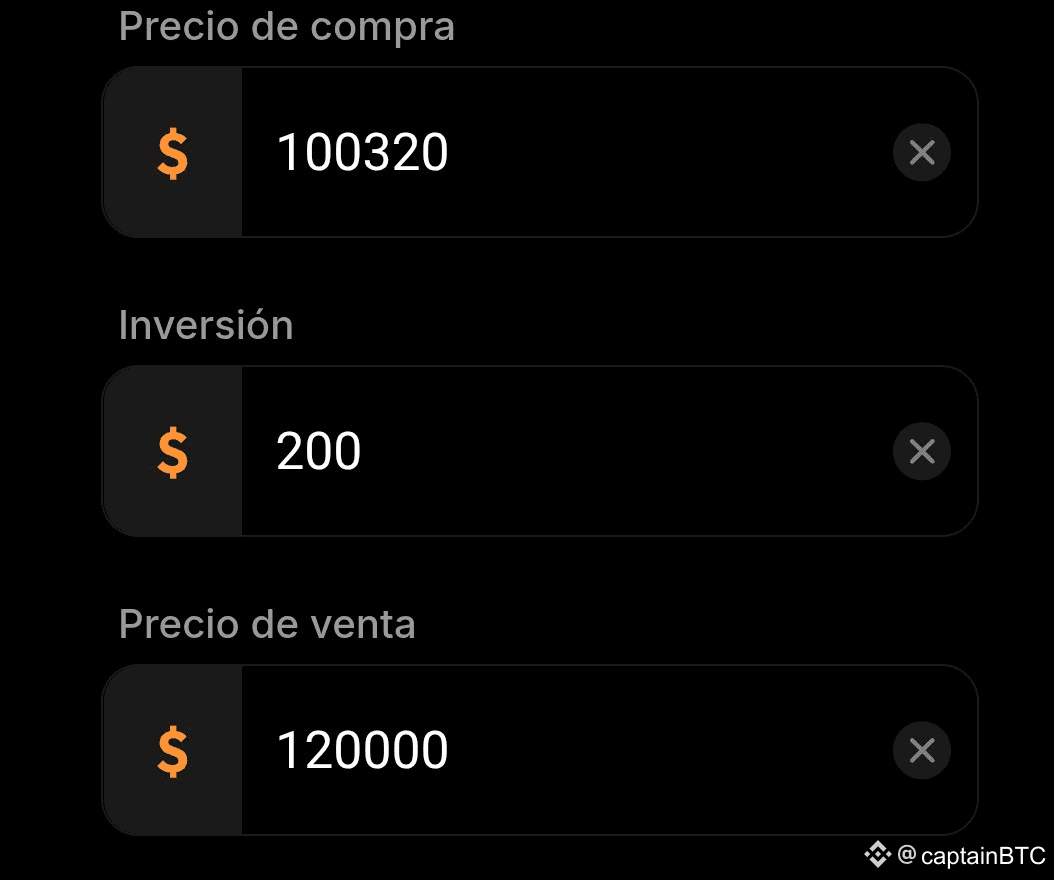Clear the Inversión value
This screenshot has height=880, width=1054.
(x=921, y=452)
